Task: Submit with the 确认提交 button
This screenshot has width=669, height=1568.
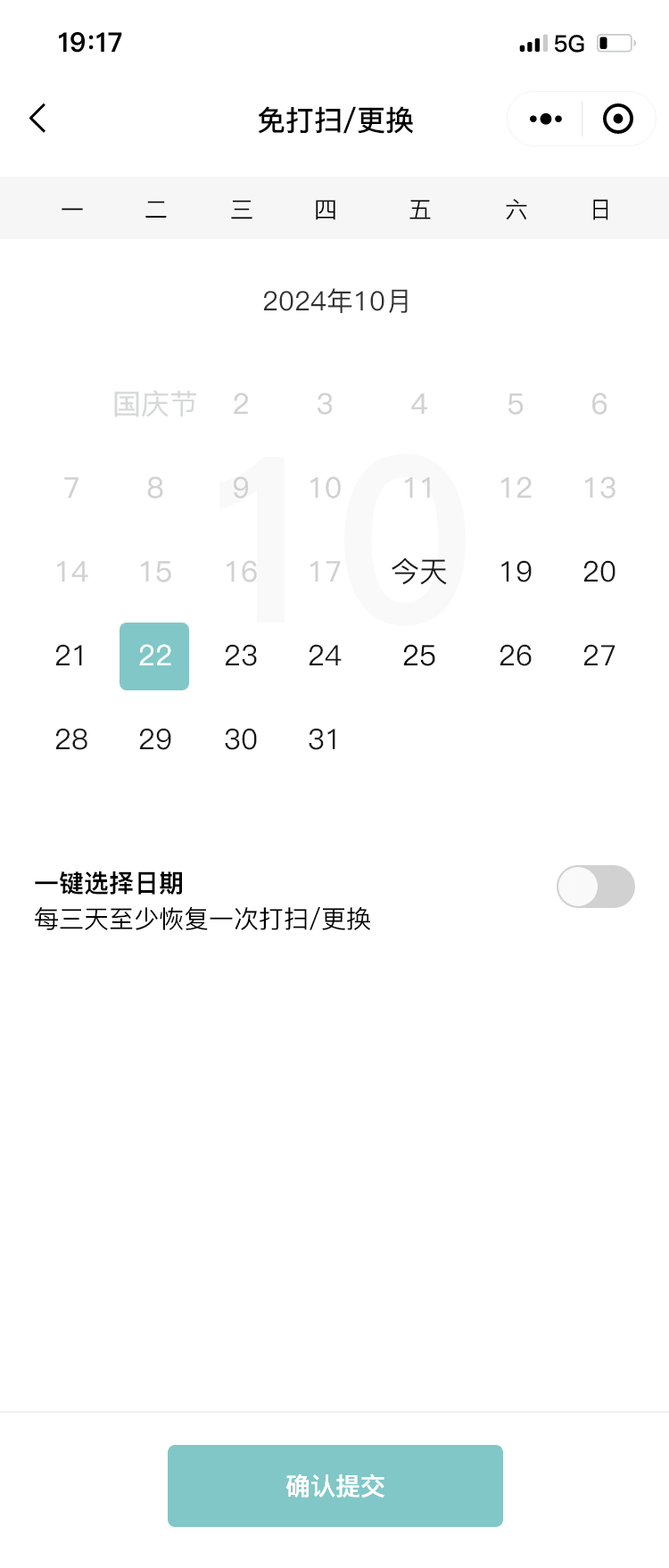Action: point(334,1485)
